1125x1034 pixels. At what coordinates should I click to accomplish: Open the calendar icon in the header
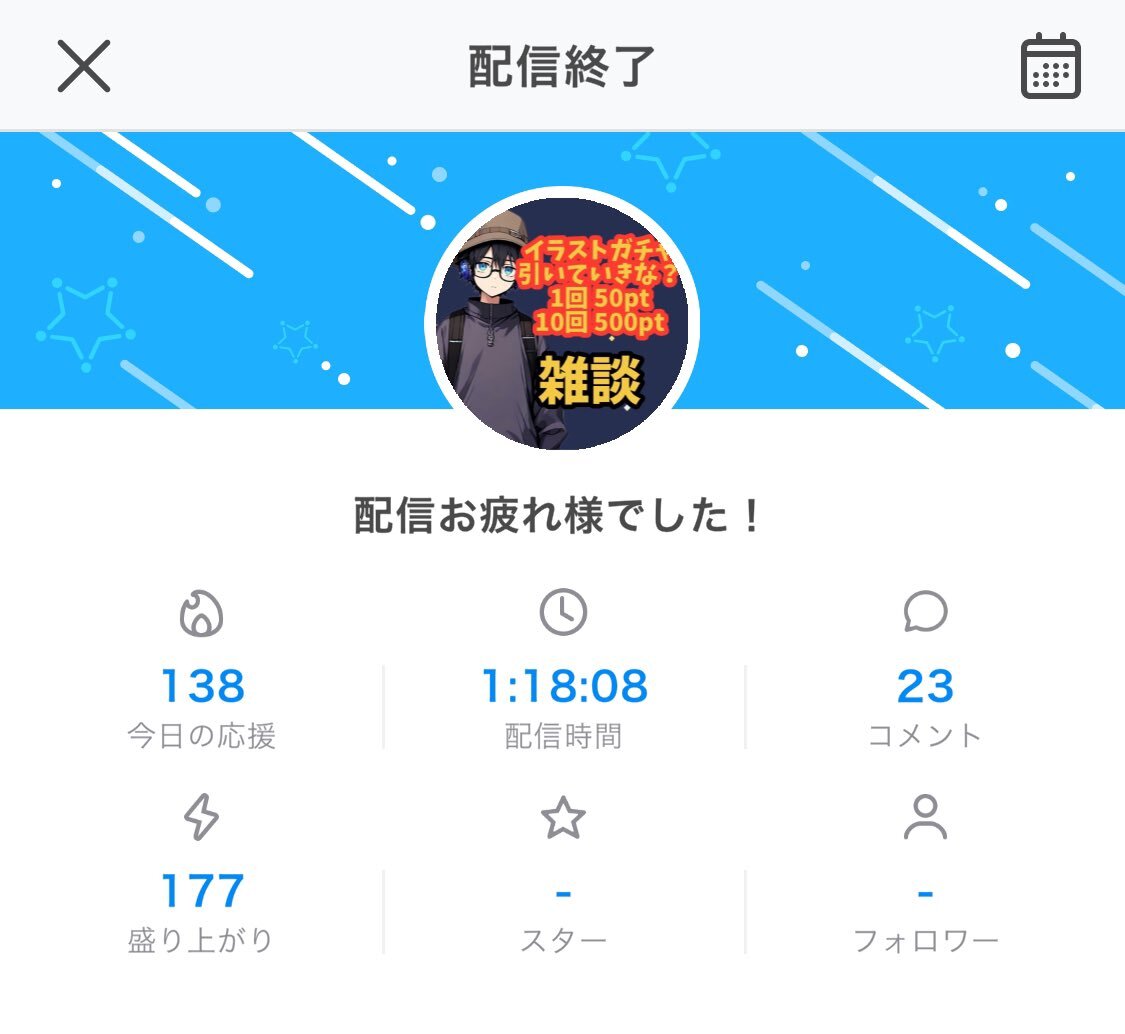[1050, 66]
